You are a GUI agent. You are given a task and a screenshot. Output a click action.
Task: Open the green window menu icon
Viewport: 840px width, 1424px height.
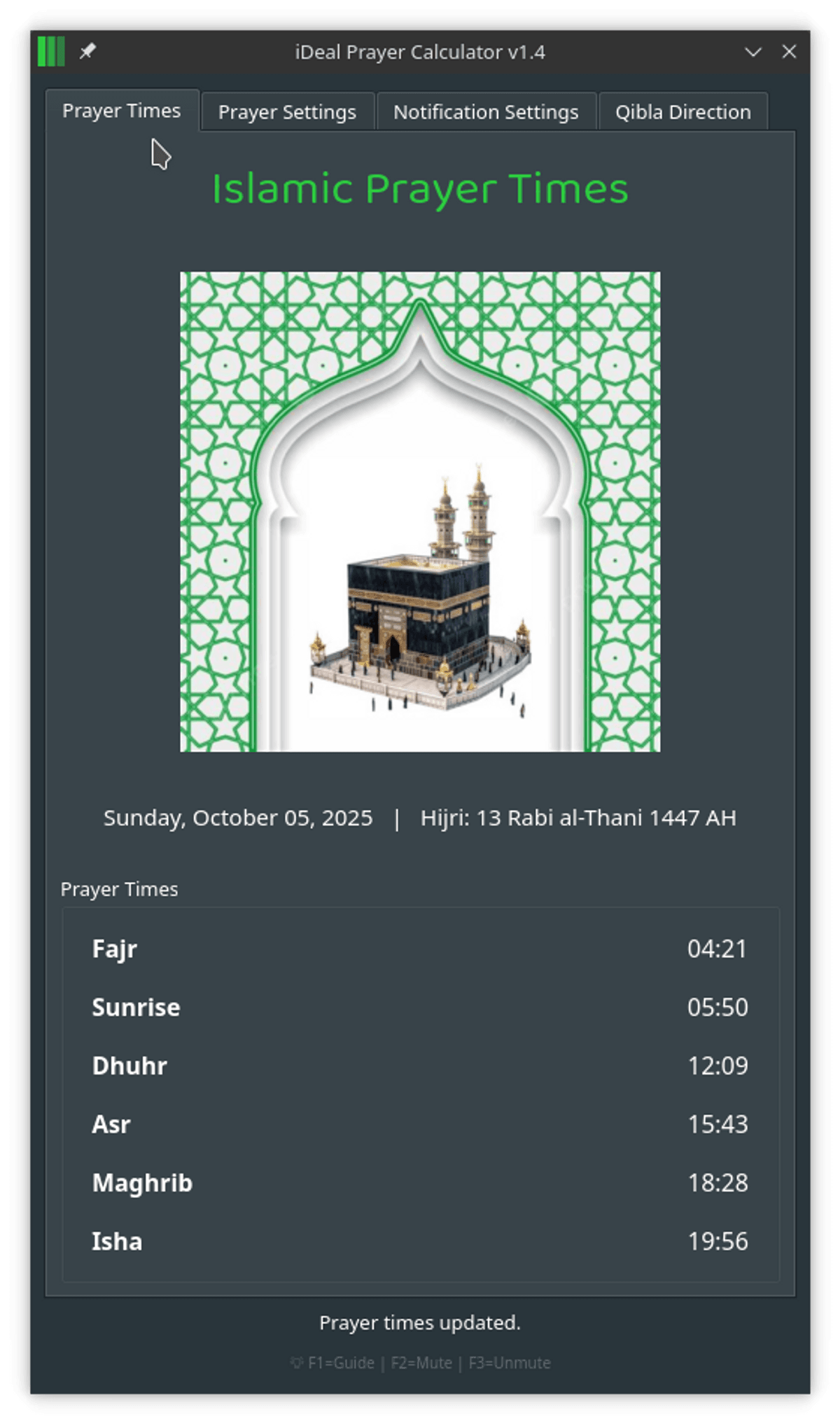tap(51, 52)
